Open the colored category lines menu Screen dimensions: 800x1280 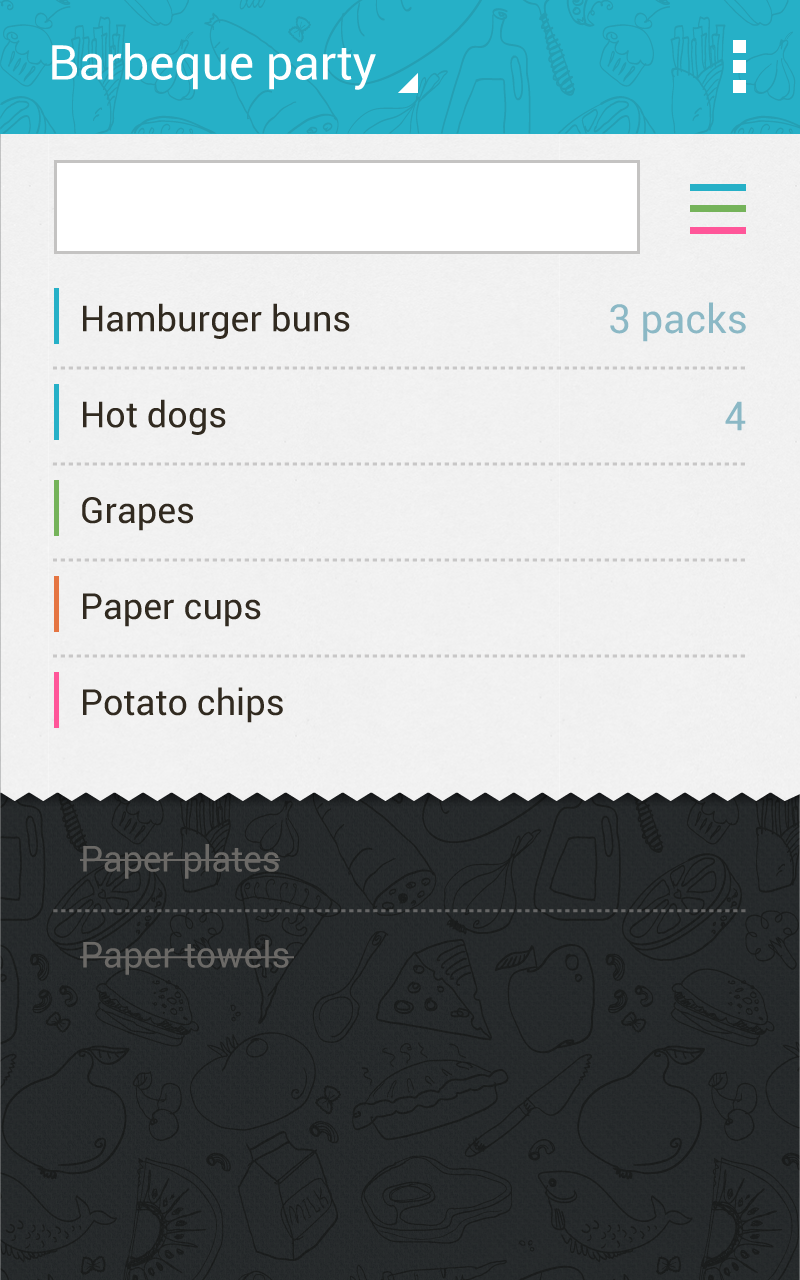click(717, 208)
